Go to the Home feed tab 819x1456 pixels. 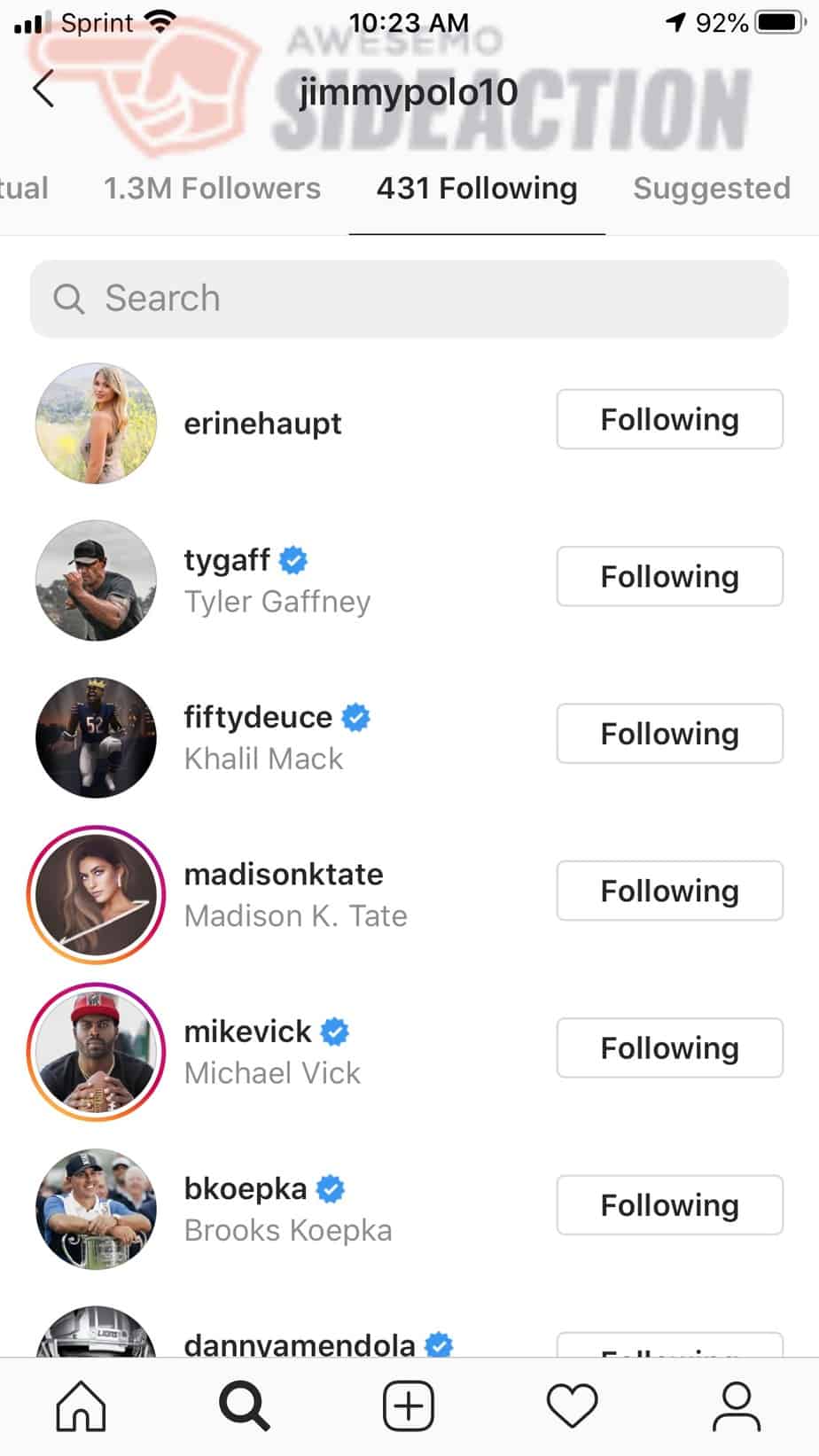pos(82,1405)
